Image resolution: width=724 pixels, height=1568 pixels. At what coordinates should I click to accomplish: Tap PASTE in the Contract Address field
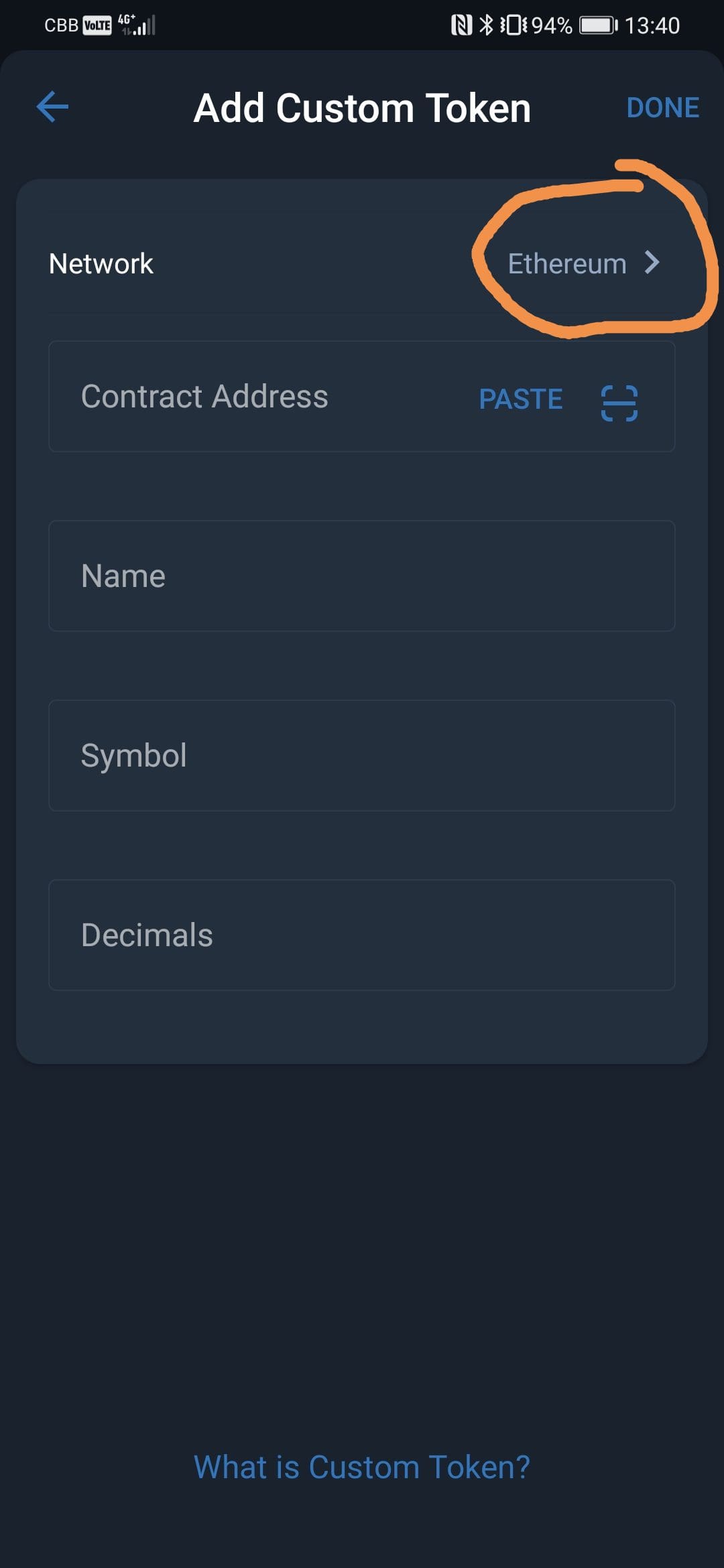pos(521,399)
